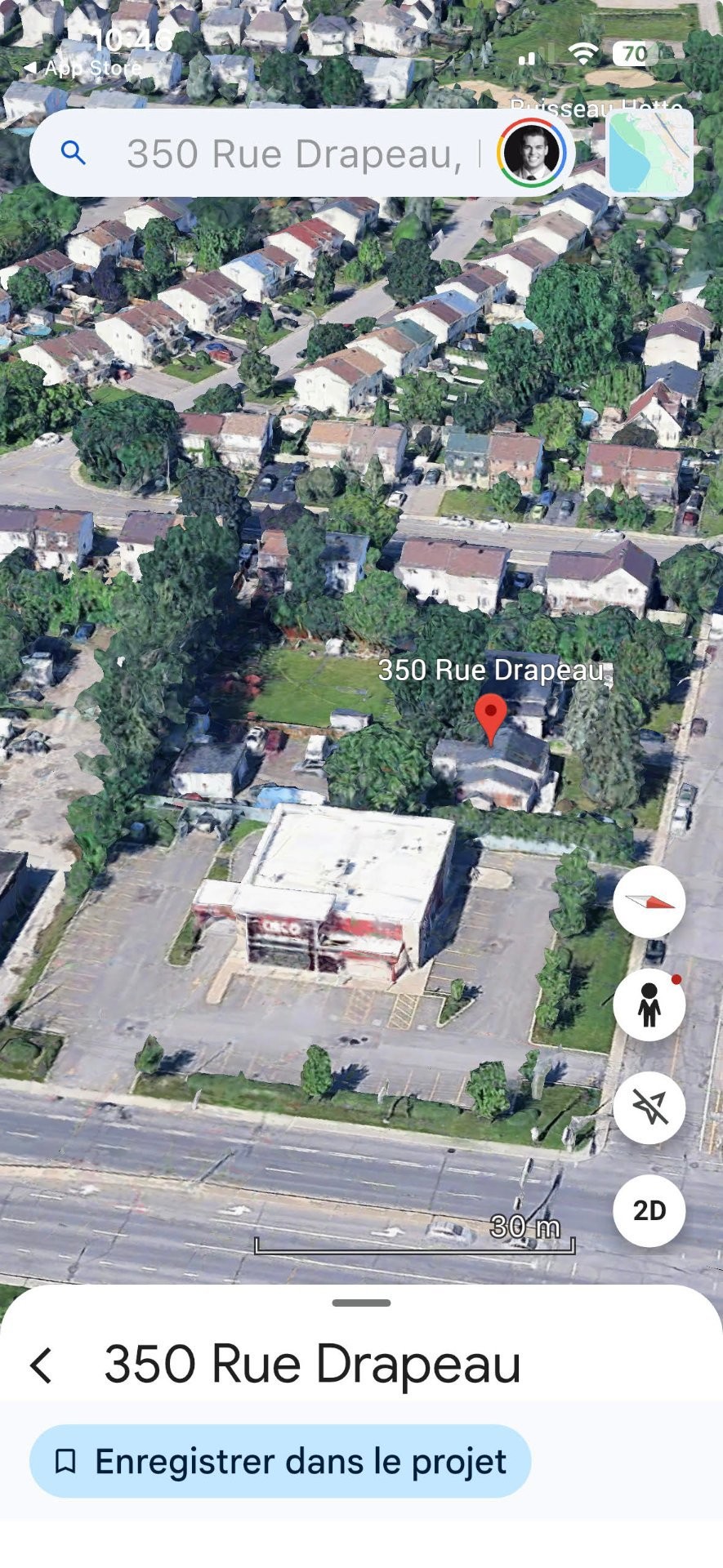Select Enregistrer dans le projet

[280, 1461]
